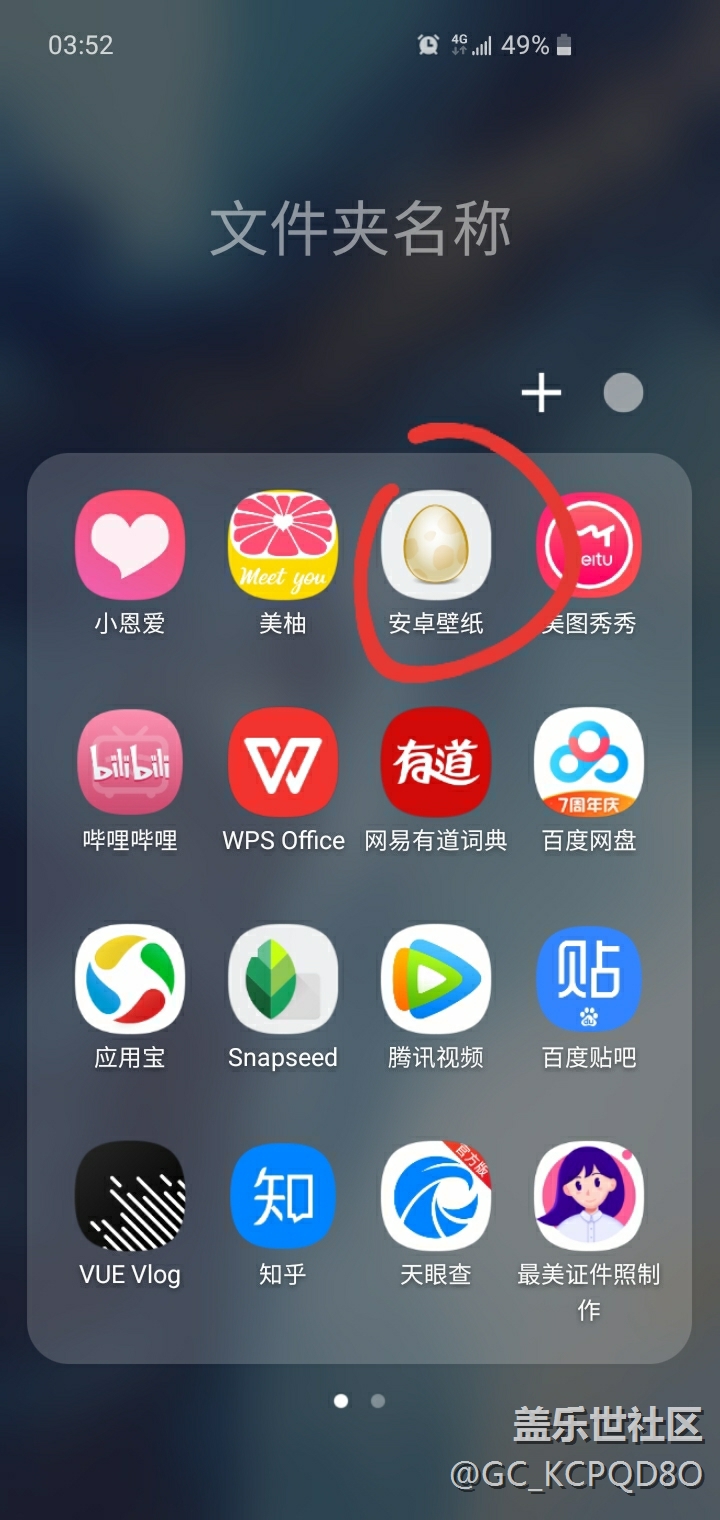
Task: Go to the second folder page dot
Action: coord(378,1401)
